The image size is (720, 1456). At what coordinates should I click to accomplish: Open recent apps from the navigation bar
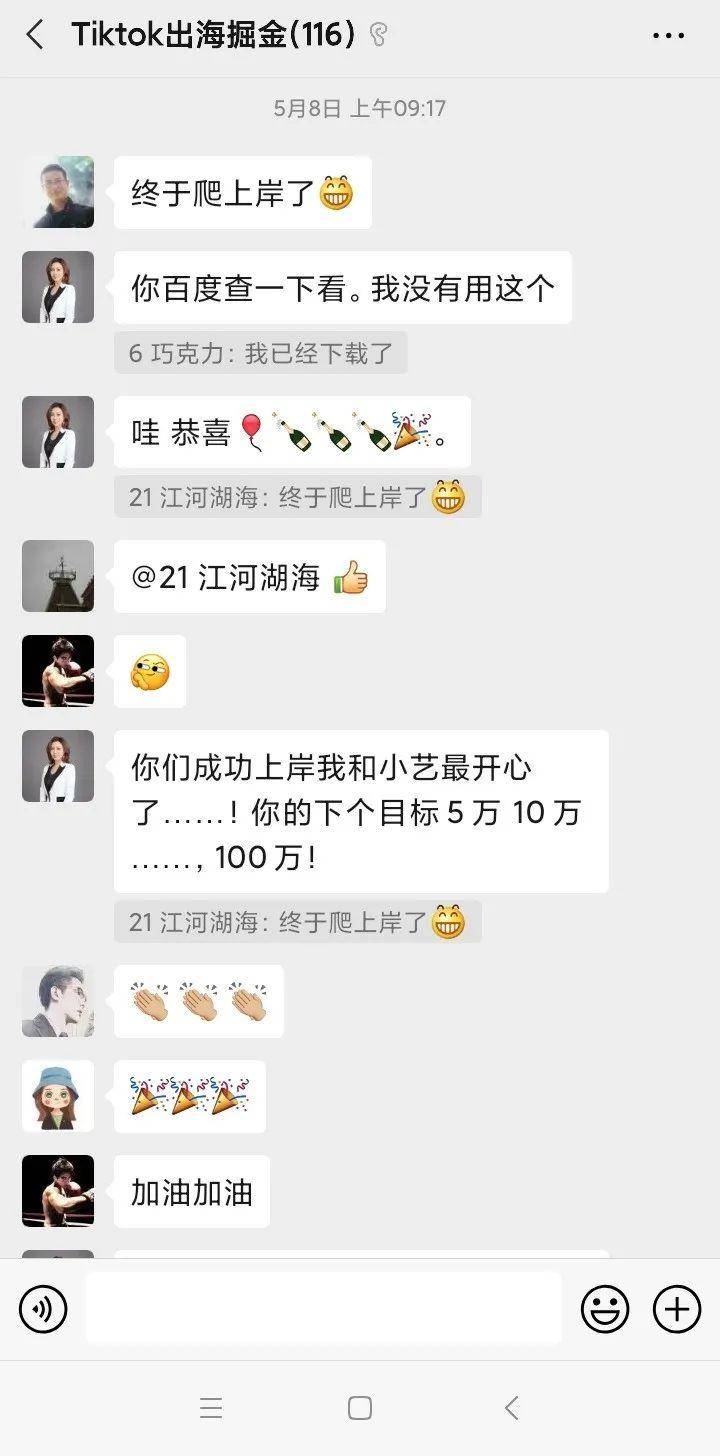[x=211, y=1409]
